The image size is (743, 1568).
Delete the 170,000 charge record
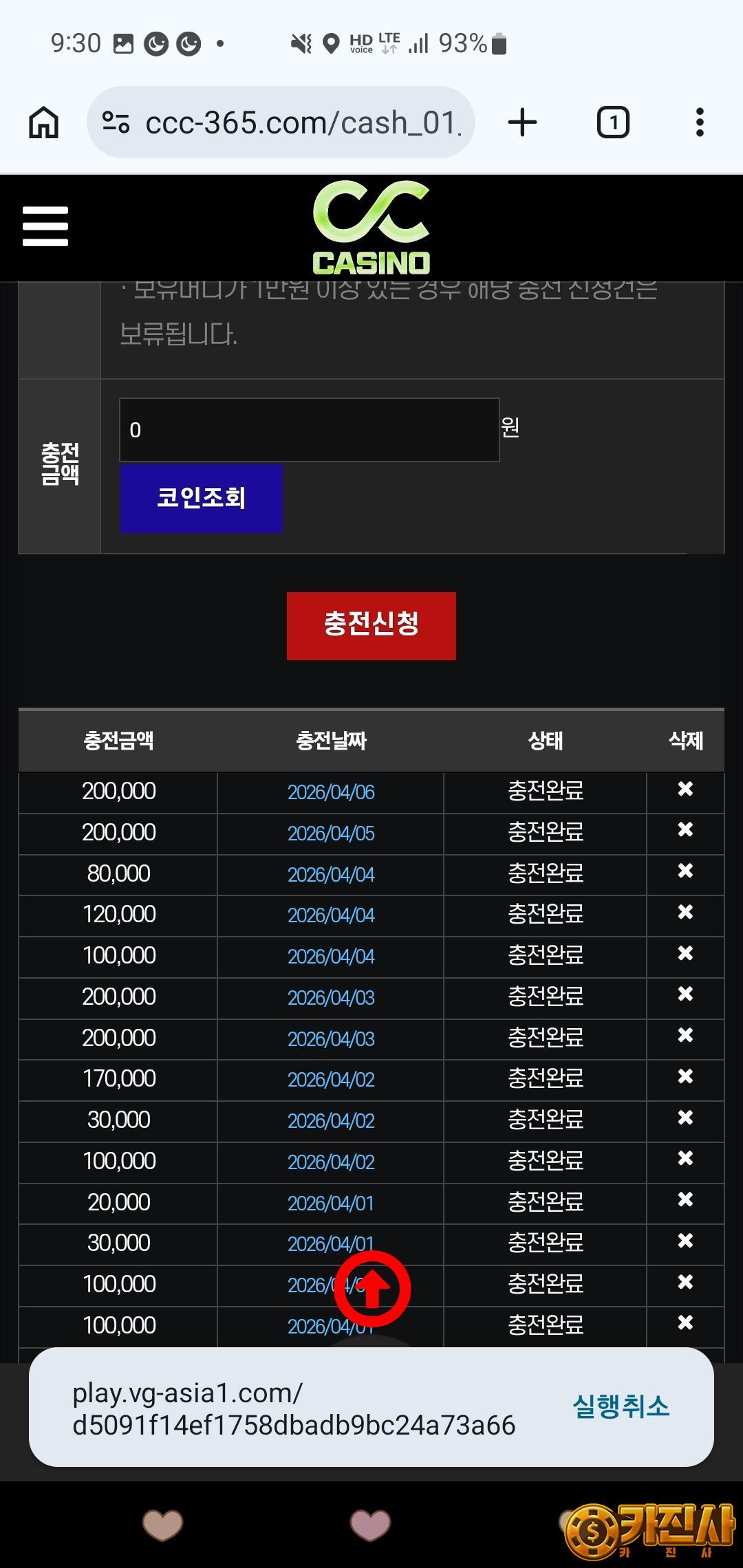pos(685,1077)
